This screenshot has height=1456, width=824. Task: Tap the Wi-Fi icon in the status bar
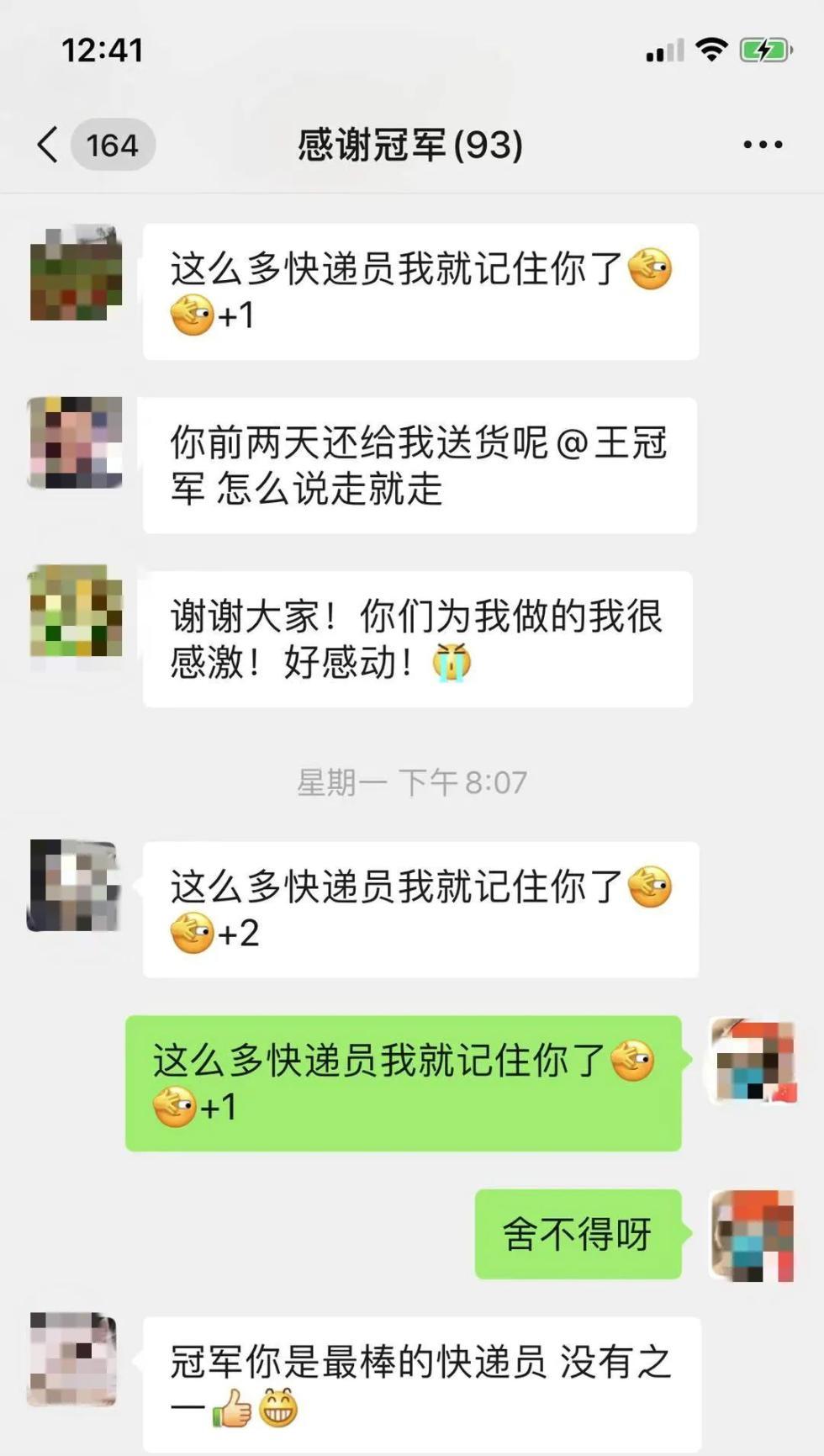[x=709, y=50]
